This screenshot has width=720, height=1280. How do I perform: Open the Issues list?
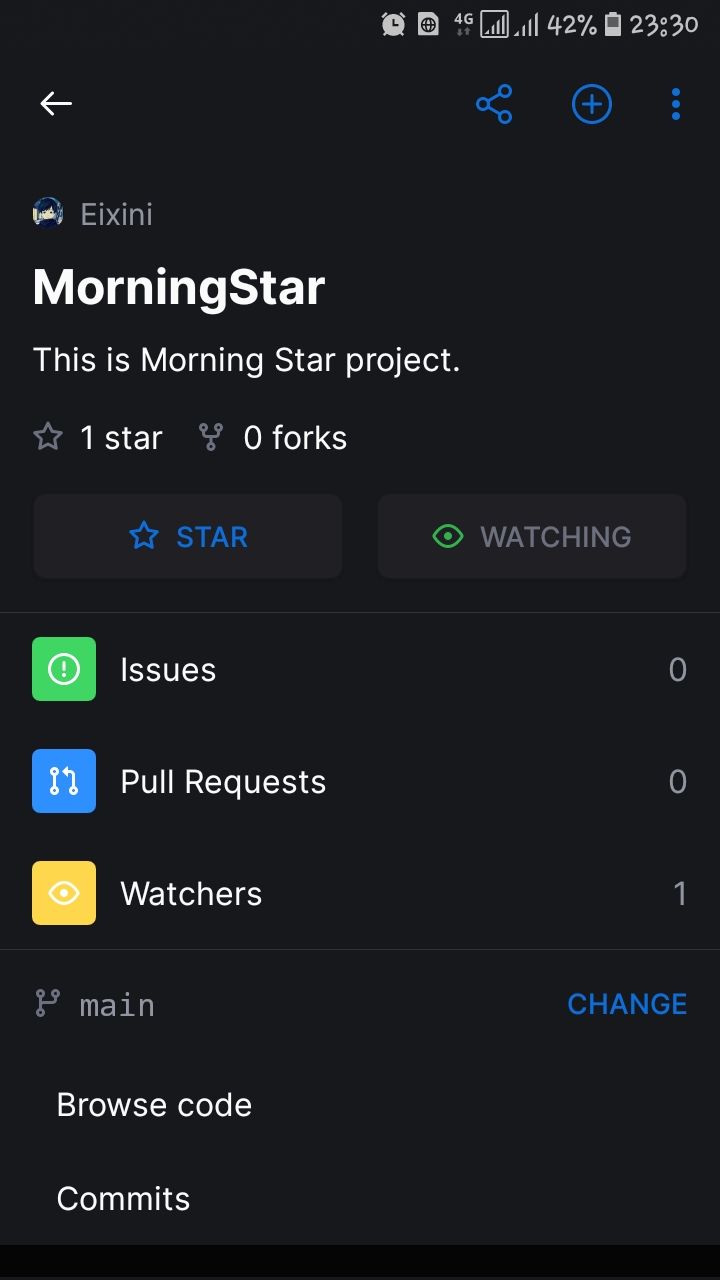point(360,670)
